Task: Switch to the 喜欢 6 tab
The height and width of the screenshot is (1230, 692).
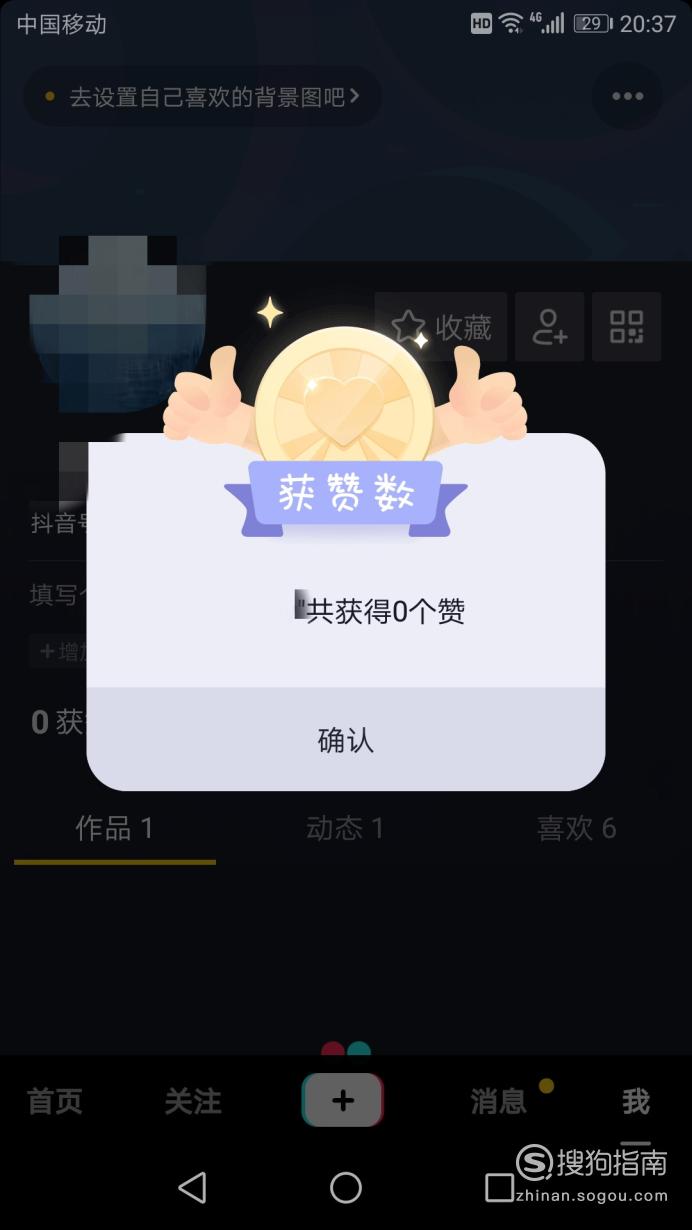Action: coord(576,828)
